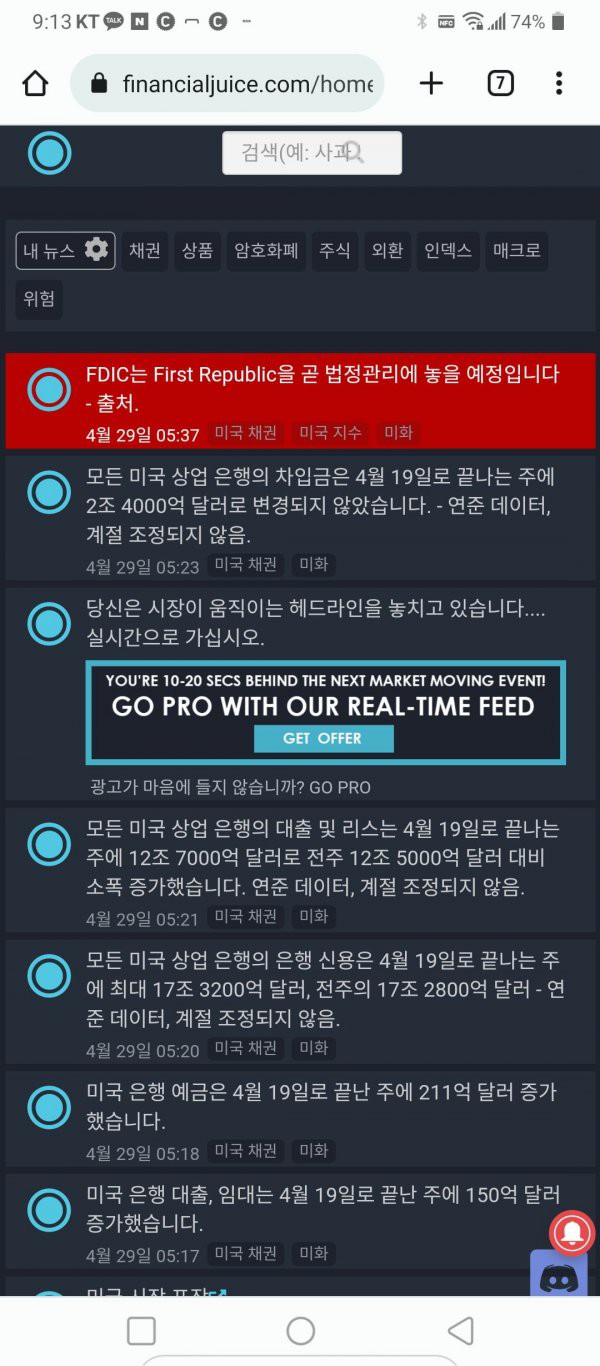The width and height of the screenshot is (600, 1366).
Task: Open the 내 뉴스 settings chip
Action: pyautogui.click(x=65, y=250)
